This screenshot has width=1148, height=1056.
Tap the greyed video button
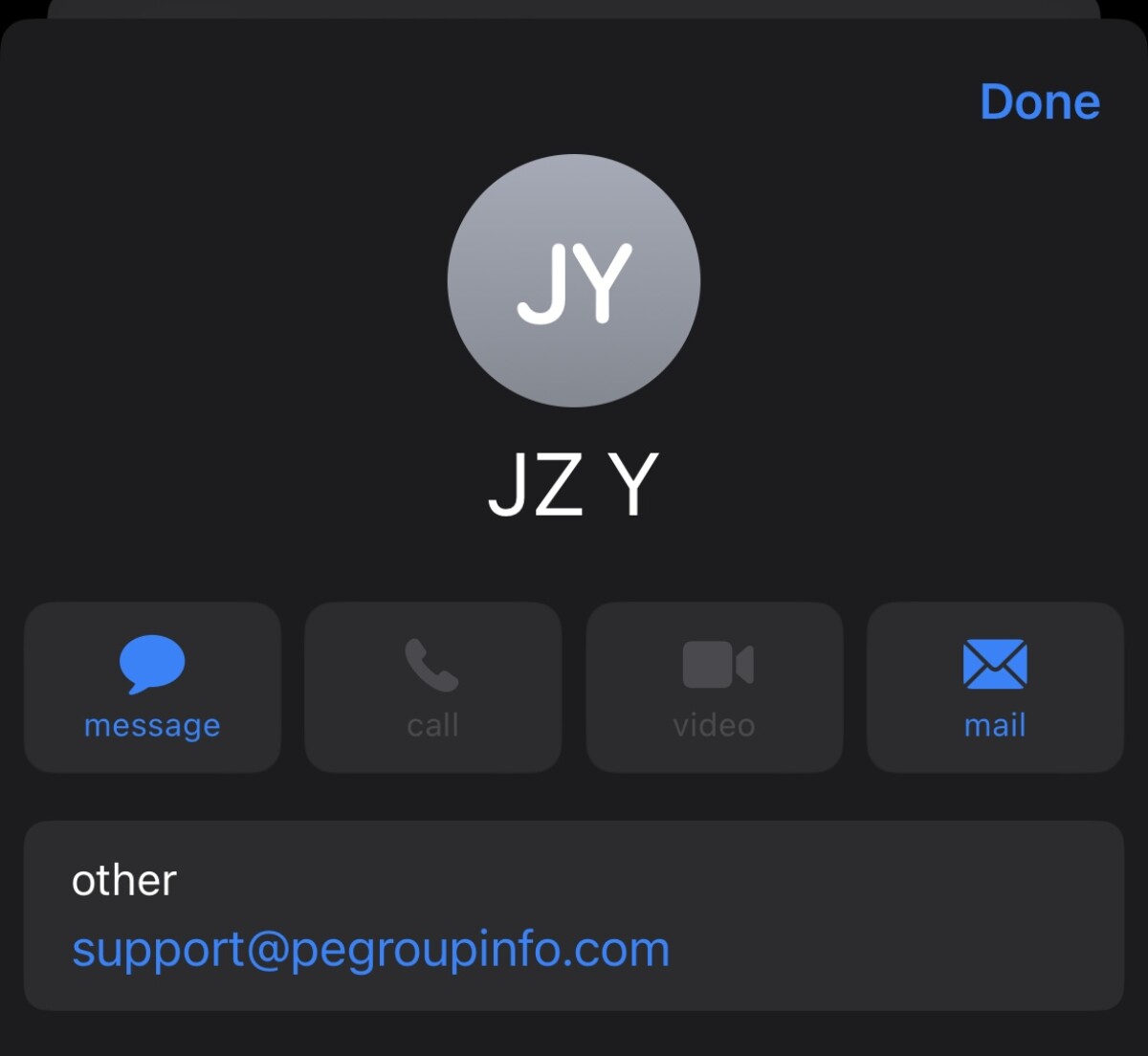714,687
